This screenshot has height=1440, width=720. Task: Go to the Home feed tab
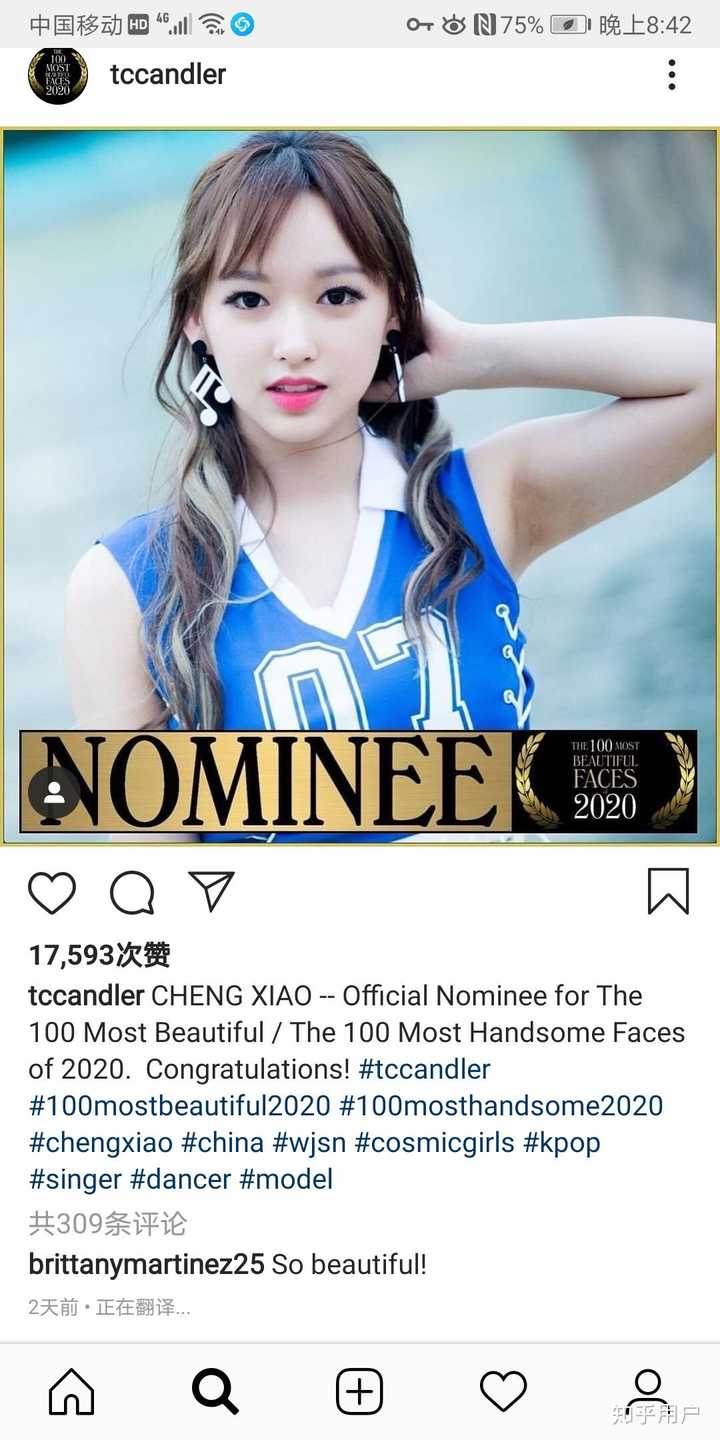(x=72, y=1391)
